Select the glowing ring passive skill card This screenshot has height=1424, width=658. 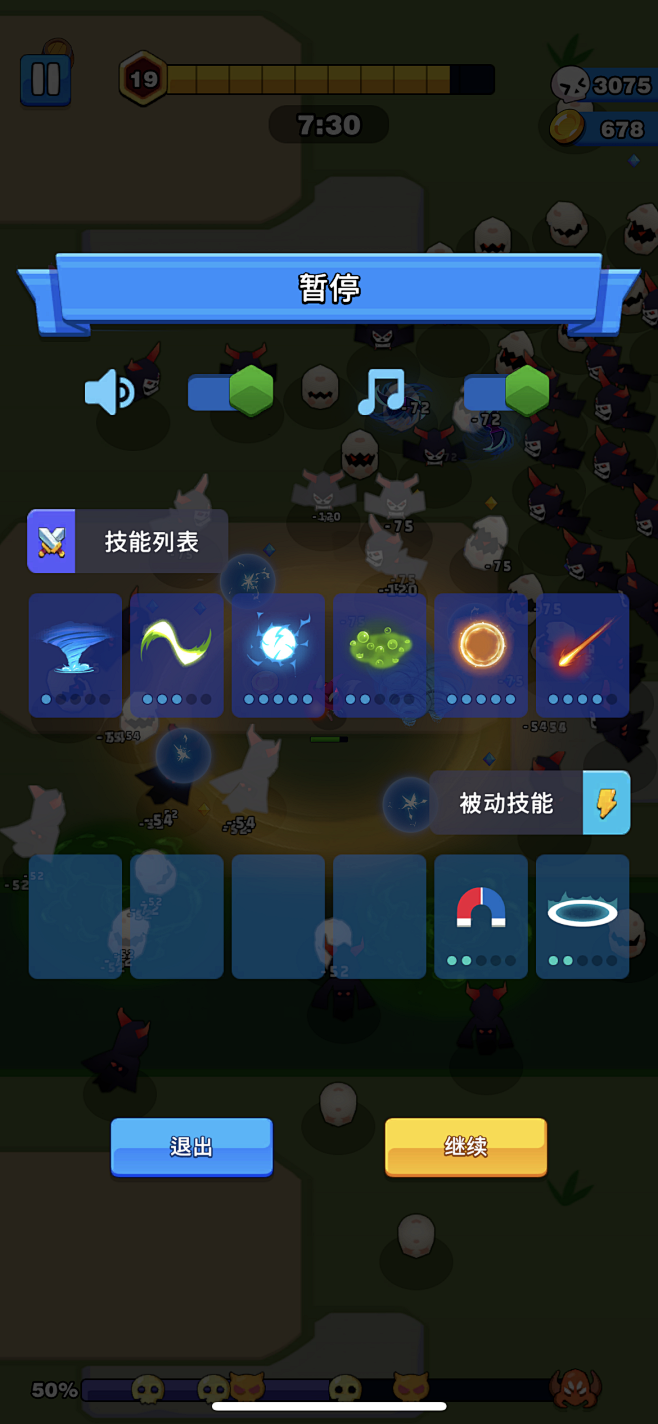(x=582, y=916)
